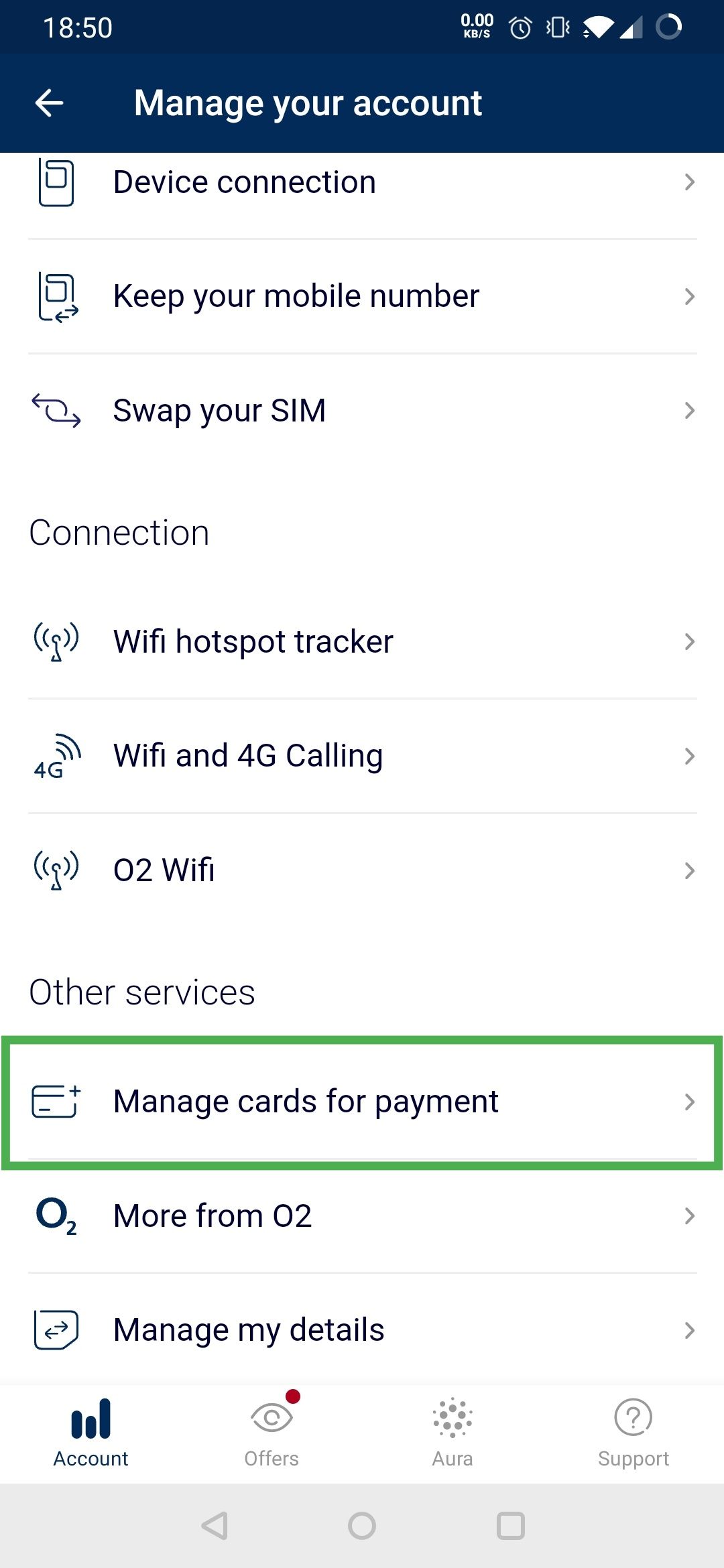Click the O2 Wifi antenna icon
The image size is (724, 1568).
click(56, 870)
